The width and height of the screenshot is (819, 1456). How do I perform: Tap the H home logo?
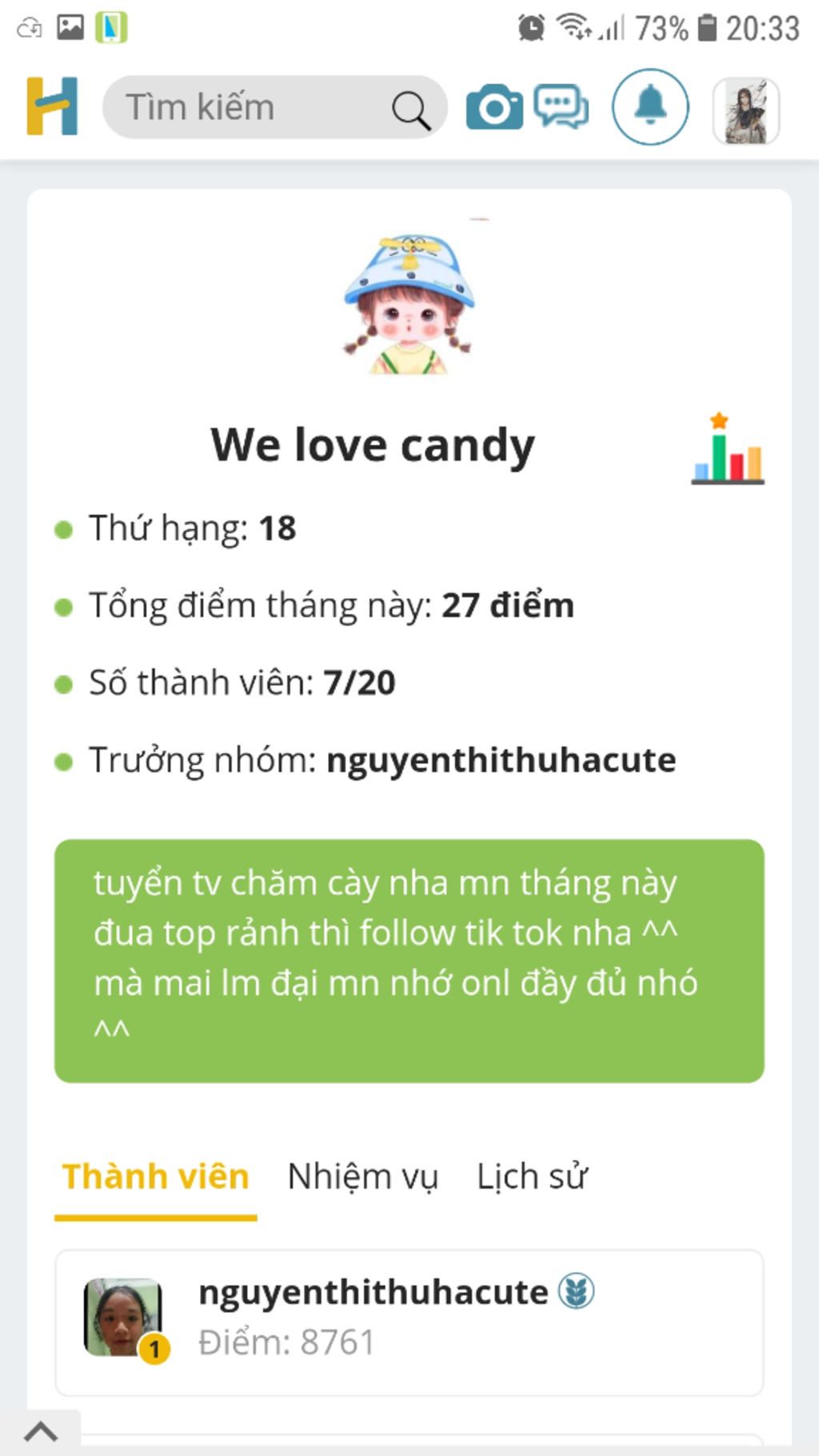[x=52, y=106]
